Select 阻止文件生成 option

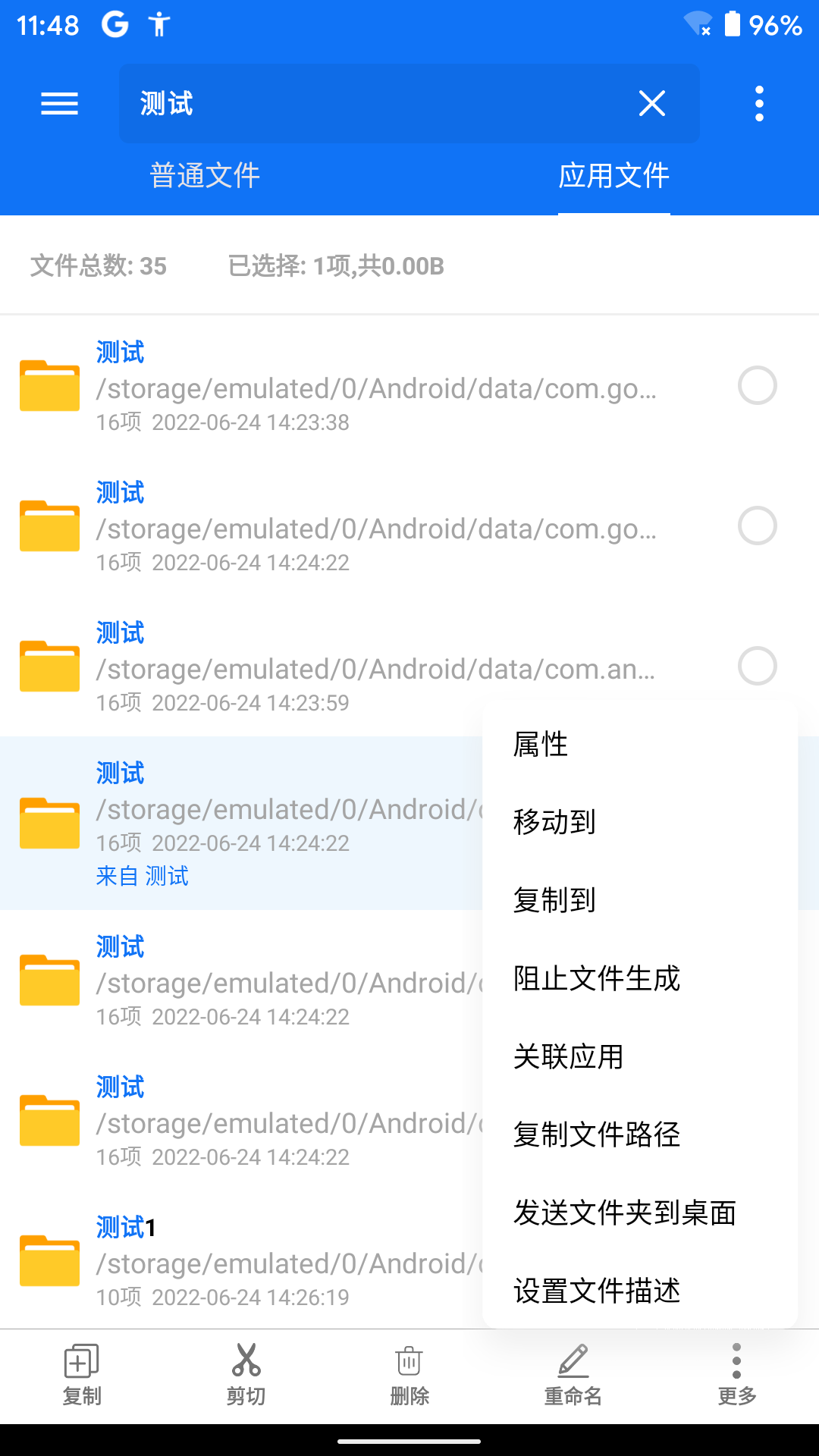click(597, 978)
